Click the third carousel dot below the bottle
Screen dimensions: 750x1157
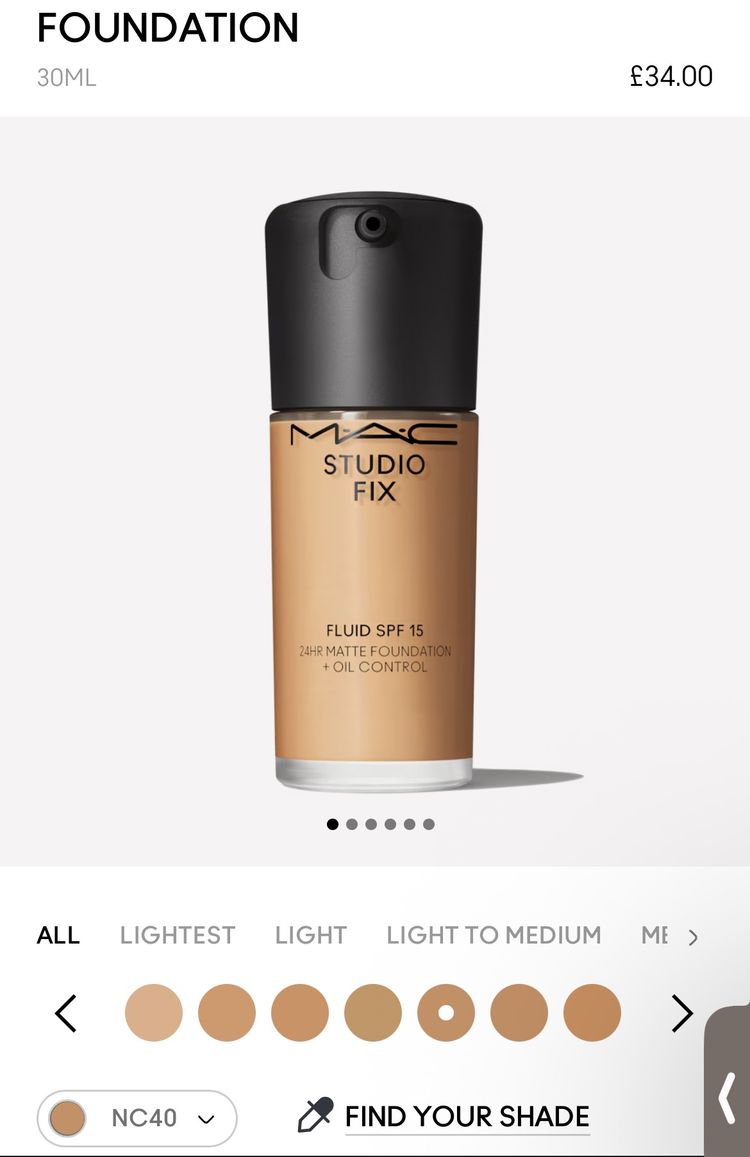(x=371, y=825)
